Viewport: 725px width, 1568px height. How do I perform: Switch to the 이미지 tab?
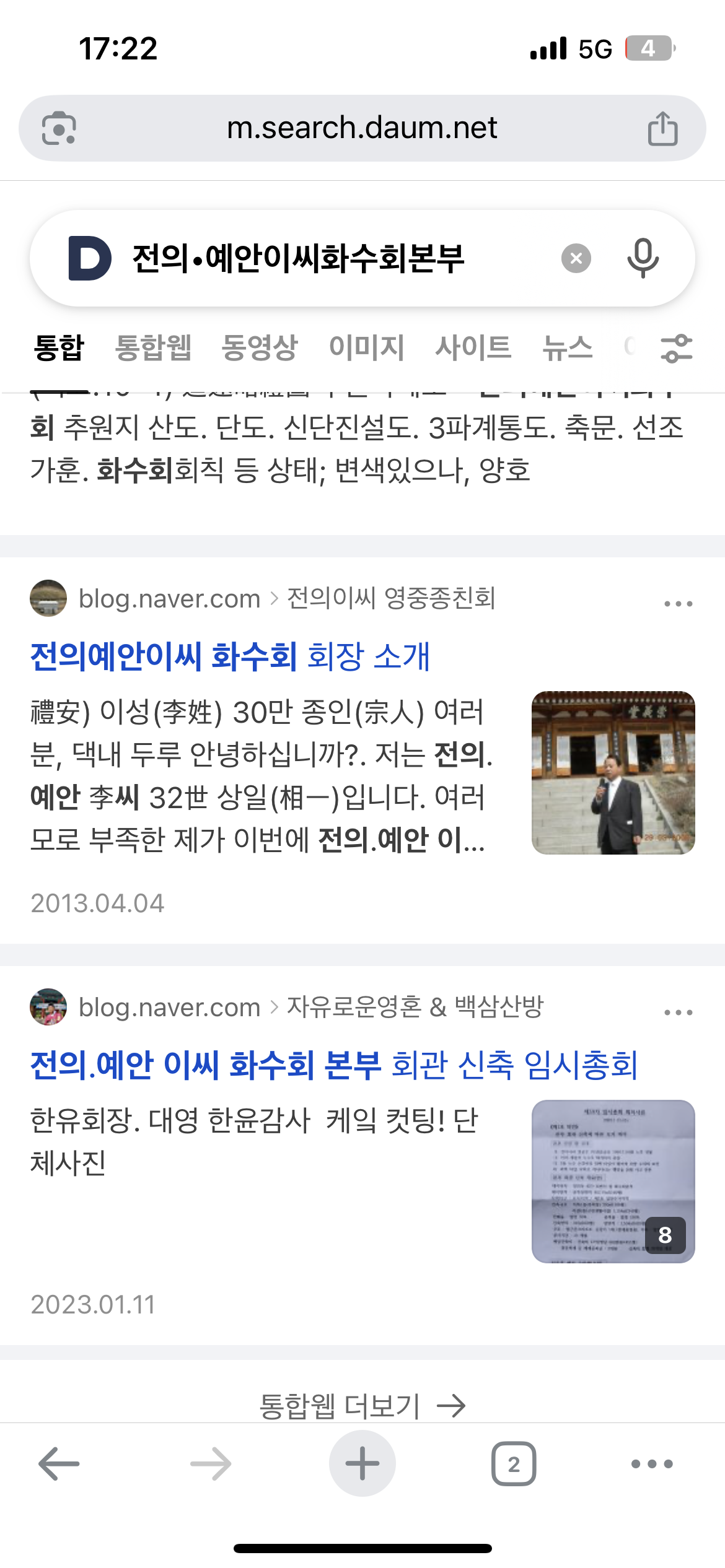[x=366, y=347]
